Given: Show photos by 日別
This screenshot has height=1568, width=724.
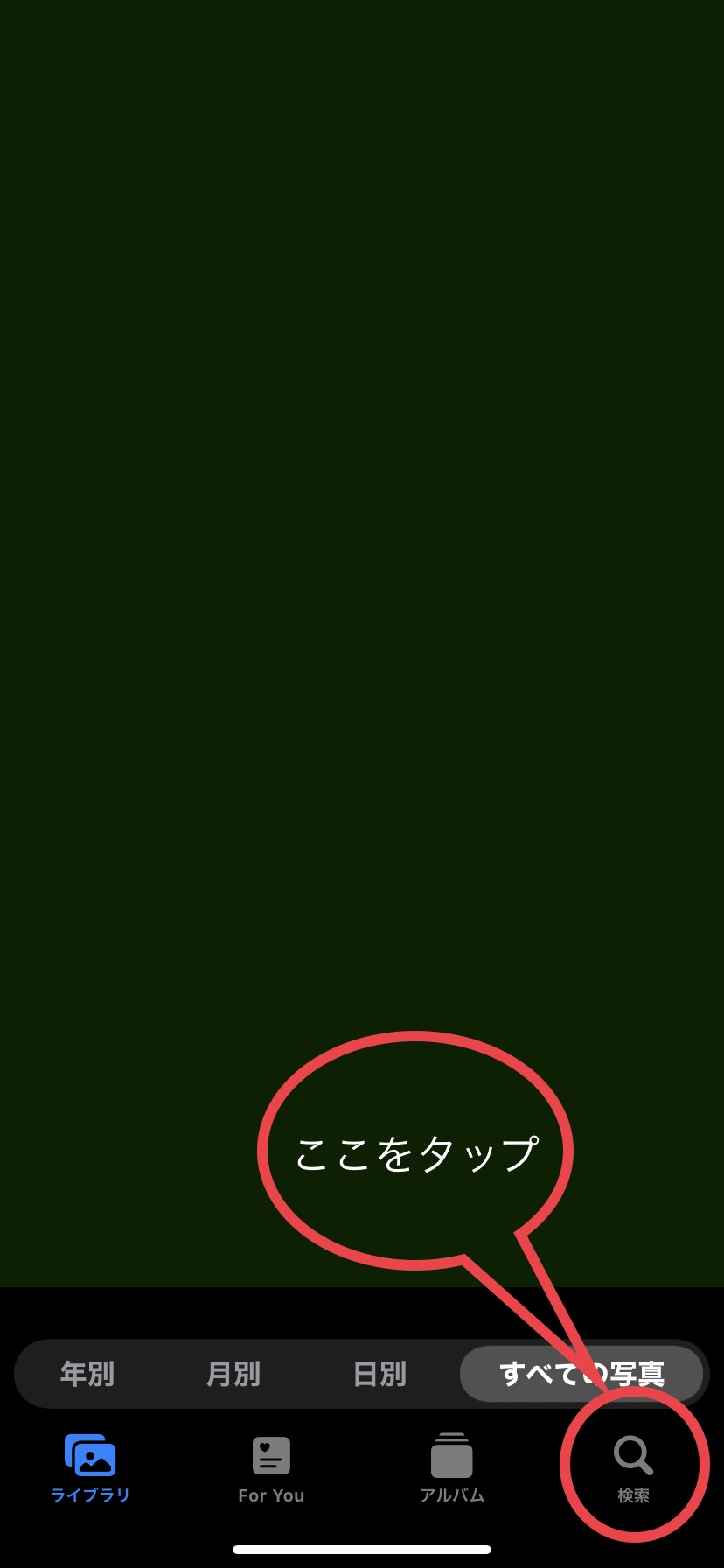Looking at the screenshot, I should pyautogui.click(x=379, y=1374).
